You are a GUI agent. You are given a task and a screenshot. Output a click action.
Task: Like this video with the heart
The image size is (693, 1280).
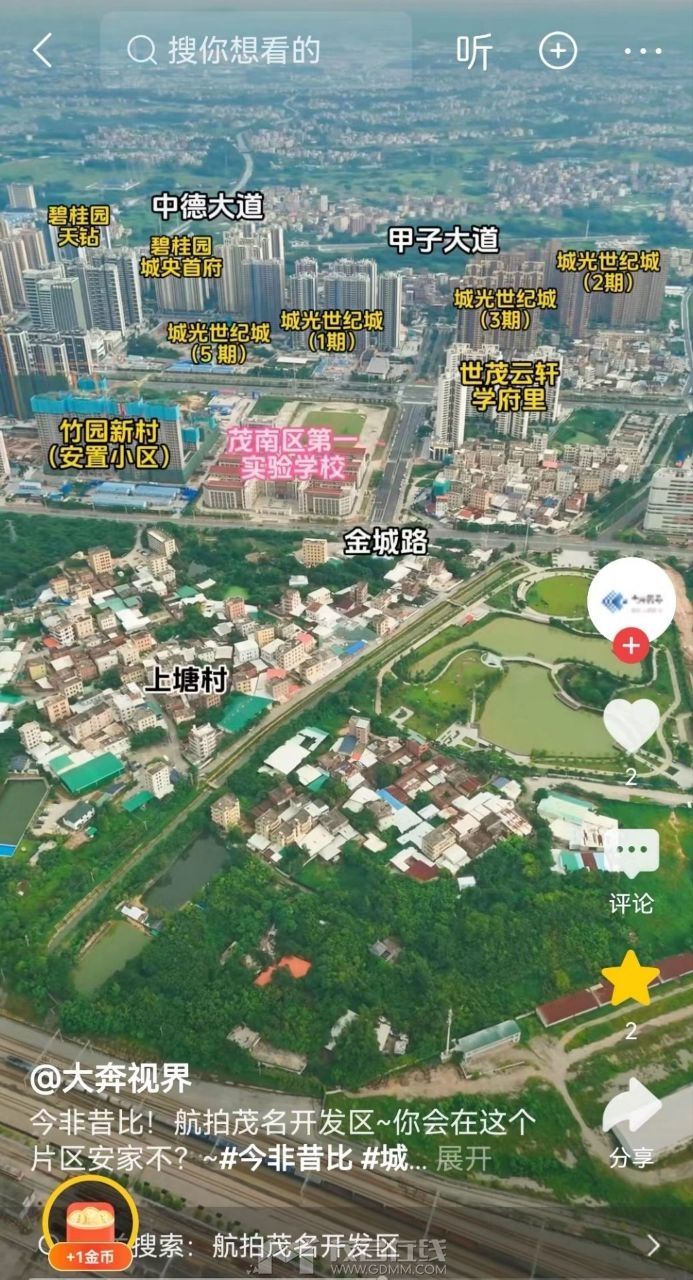(631, 725)
